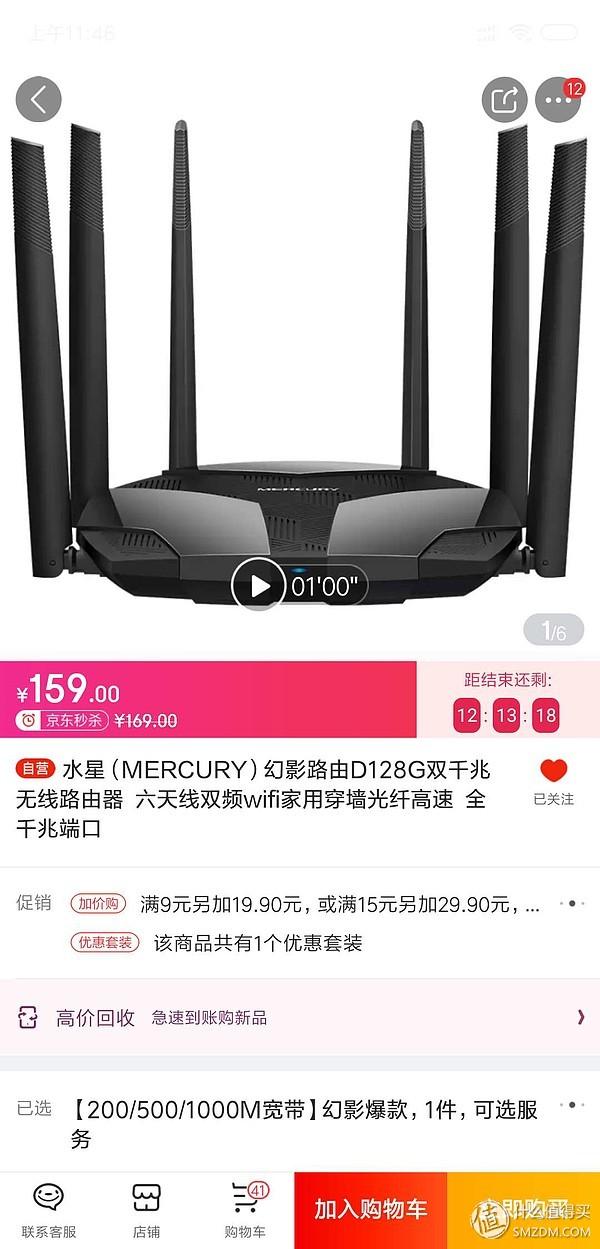Visit the 店铺 store page

click(x=147, y=1210)
